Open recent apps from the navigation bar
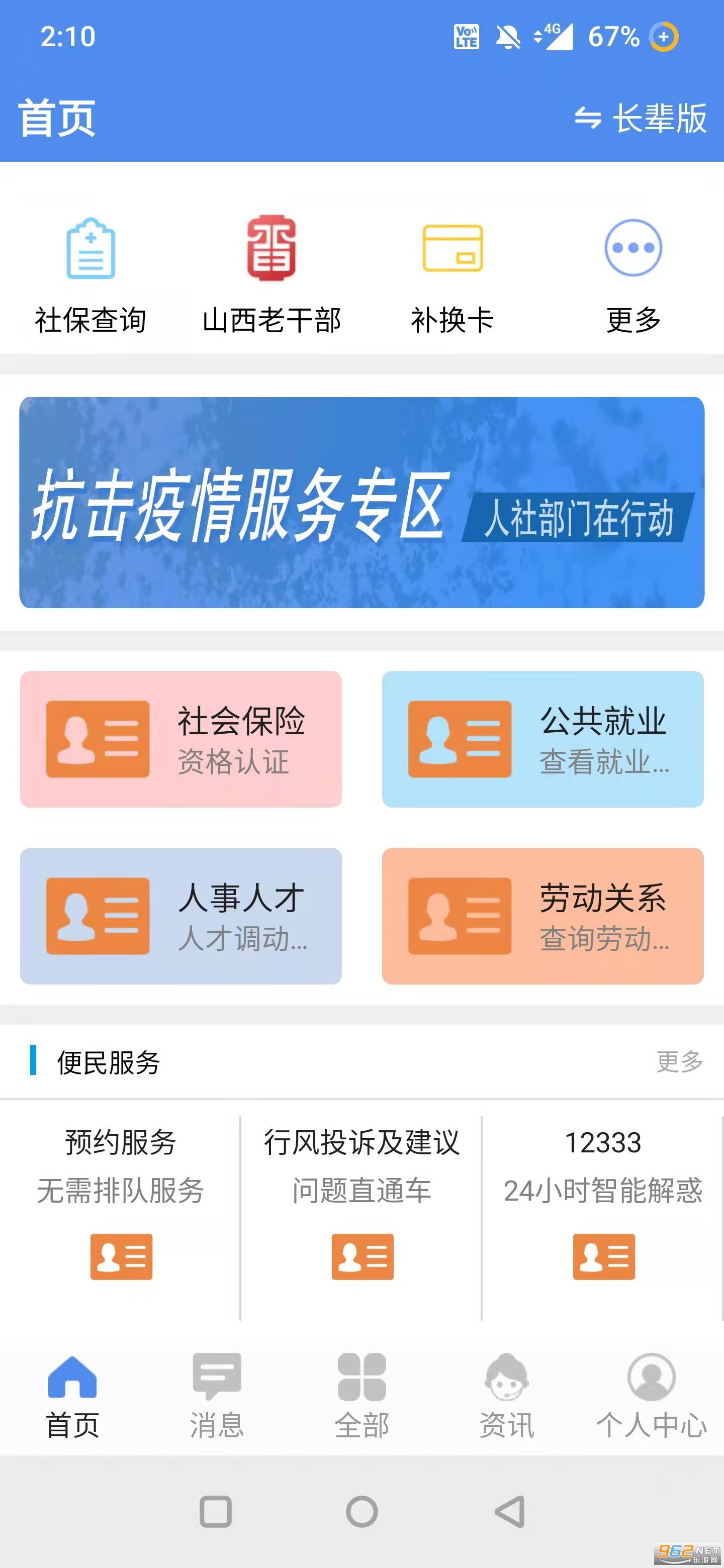 pos(216,1512)
